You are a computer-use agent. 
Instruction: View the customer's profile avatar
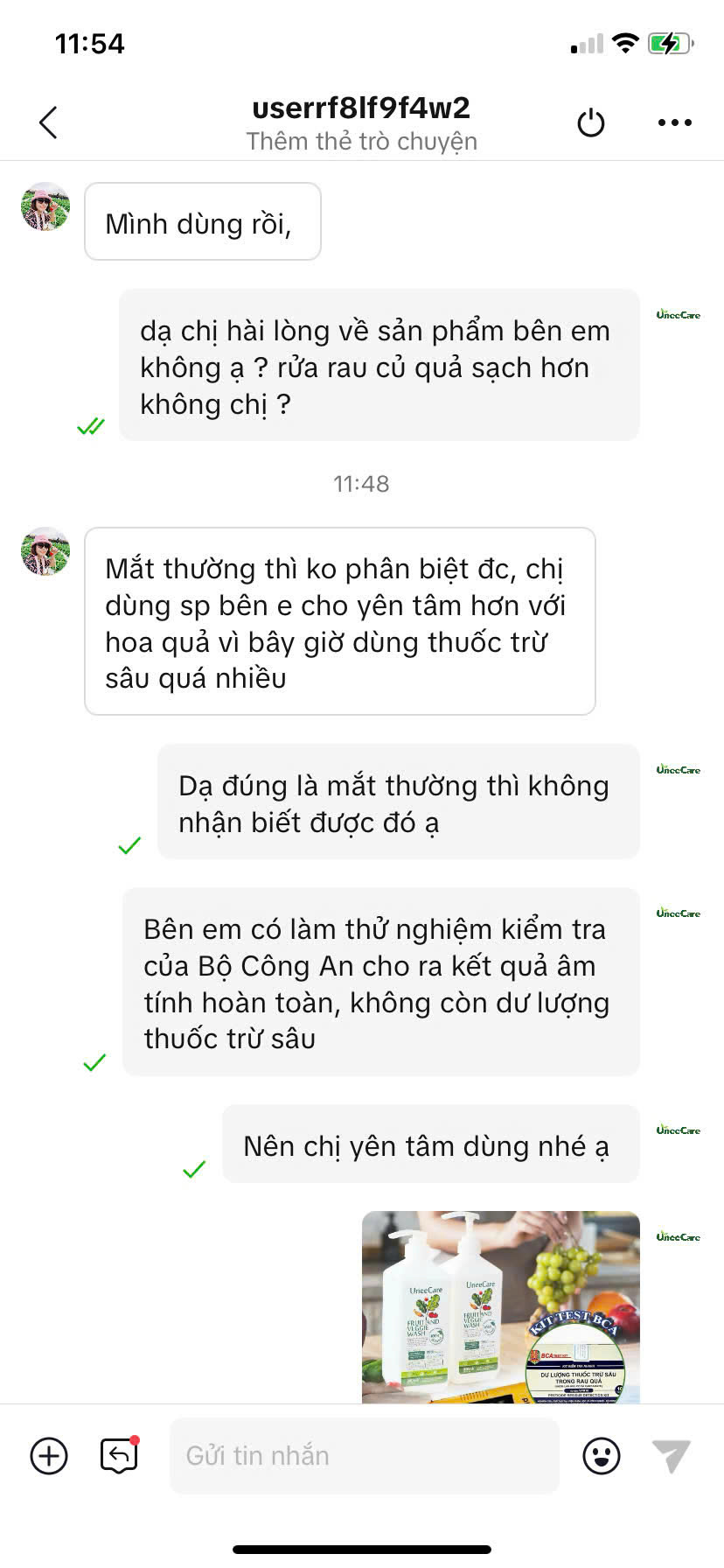45,207
